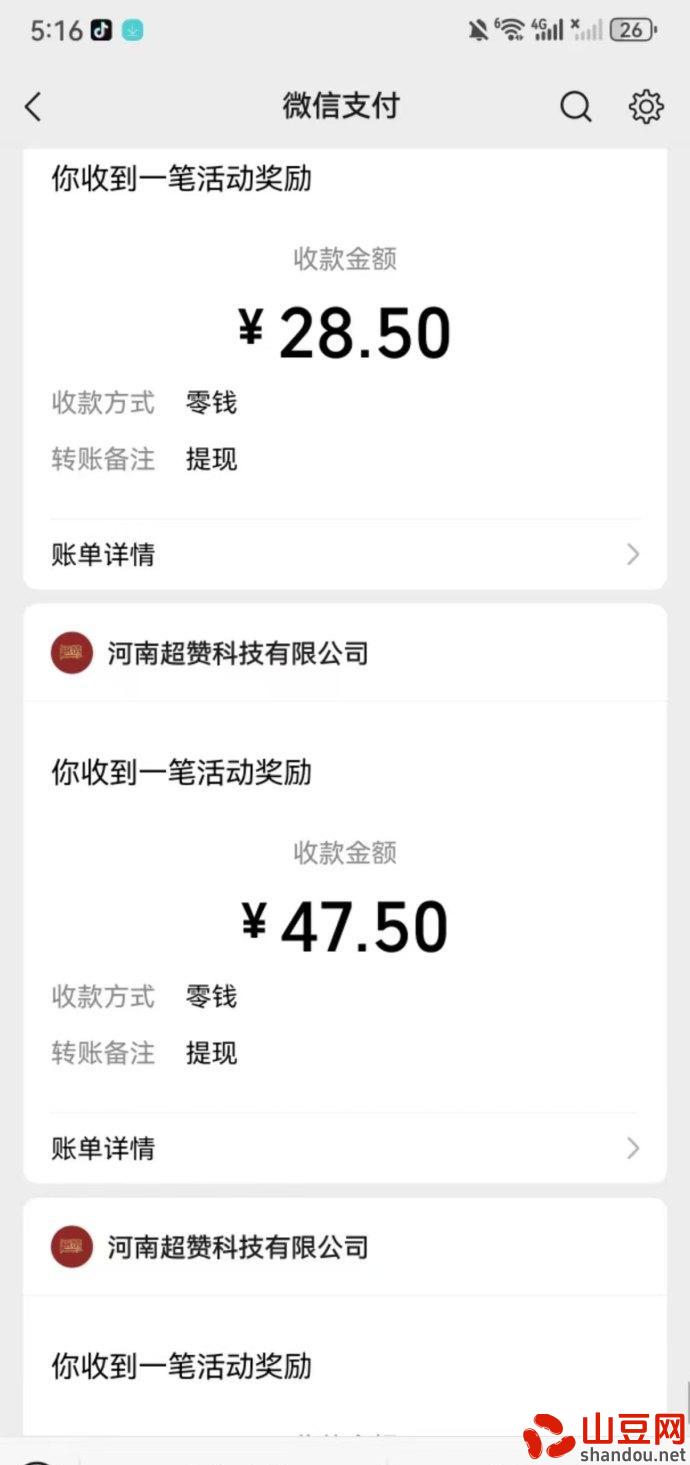Open 账单详情 for the ¥28.50 reward
This screenshot has height=1465, width=690.
344,554
